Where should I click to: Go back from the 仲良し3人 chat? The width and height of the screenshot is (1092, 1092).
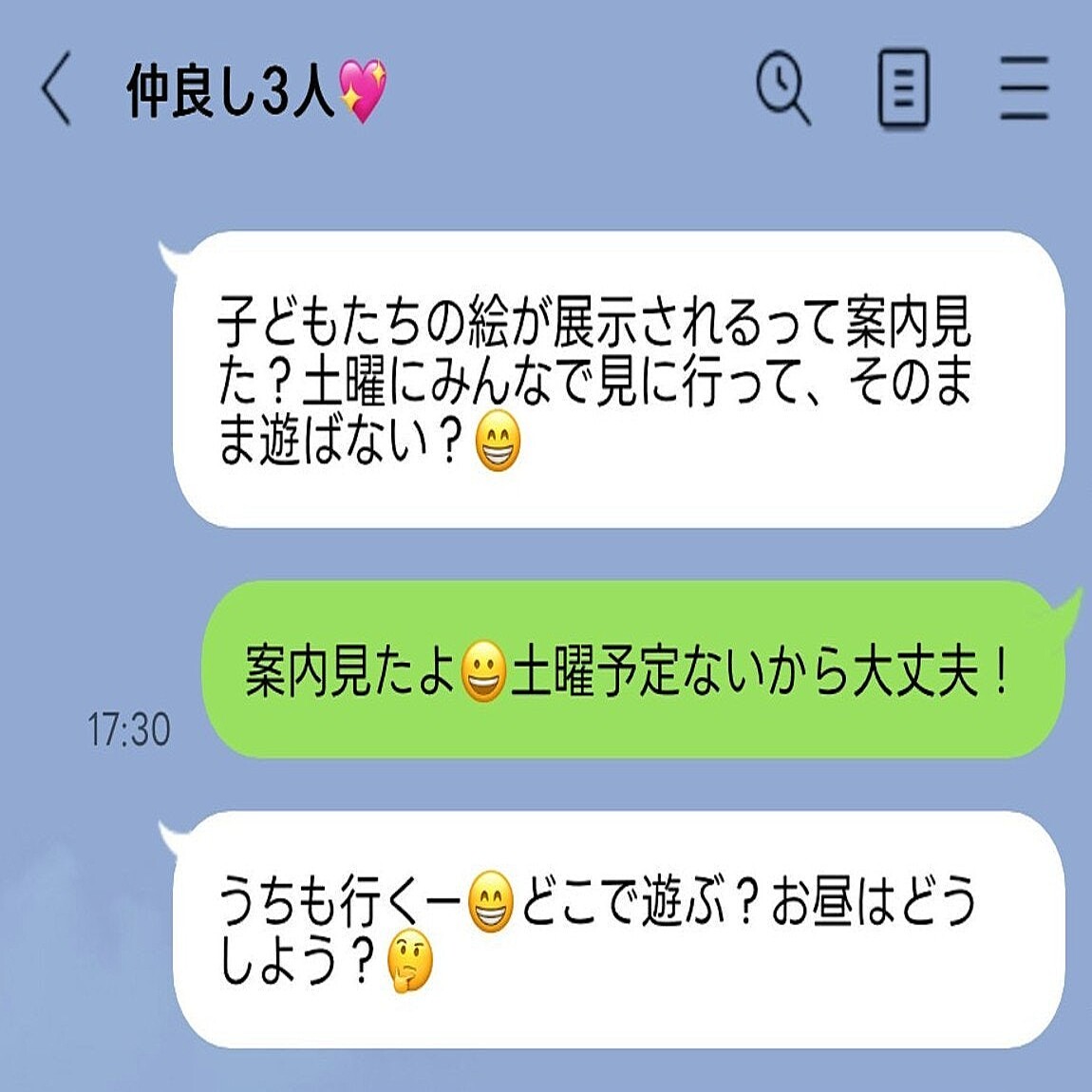pos(56,89)
